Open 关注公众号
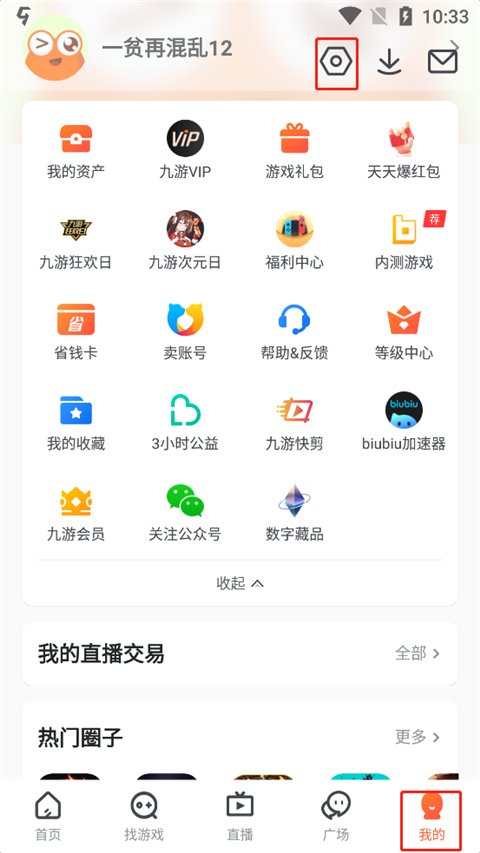The width and height of the screenshot is (480, 853). tap(185, 513)
